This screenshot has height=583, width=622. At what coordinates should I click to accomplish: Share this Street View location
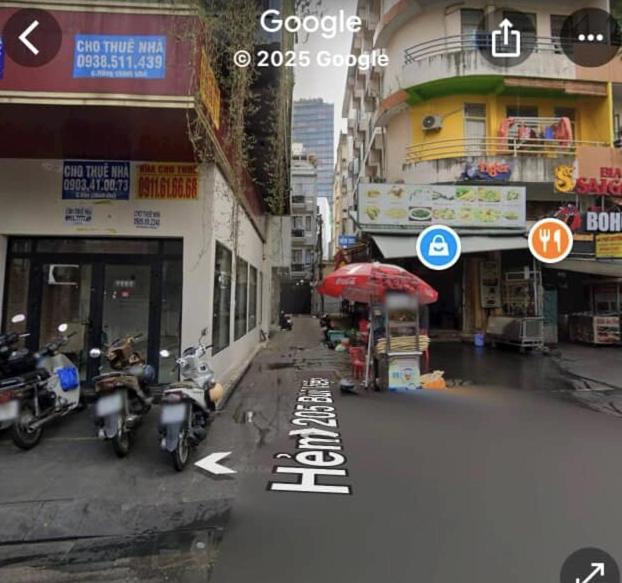pos(505,38)
